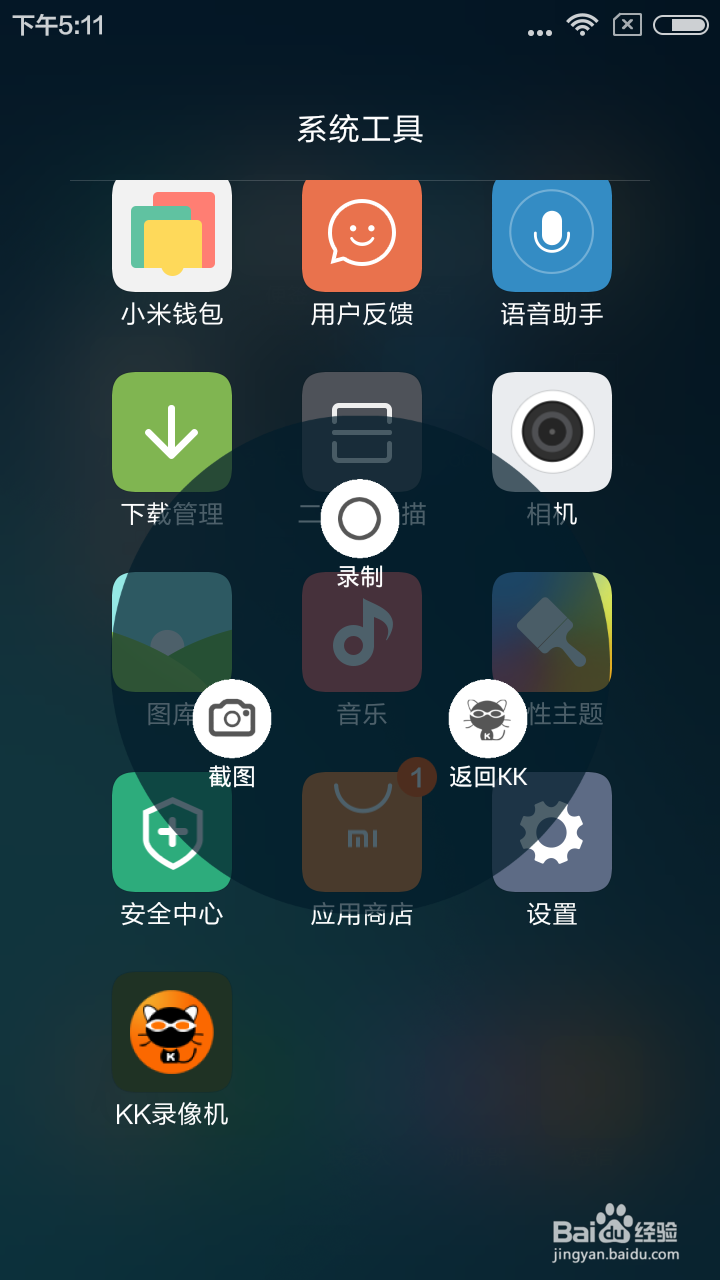Take a screenshot with the 截图 camera icon
The image size is (720, 1280).
click(233, 718)
